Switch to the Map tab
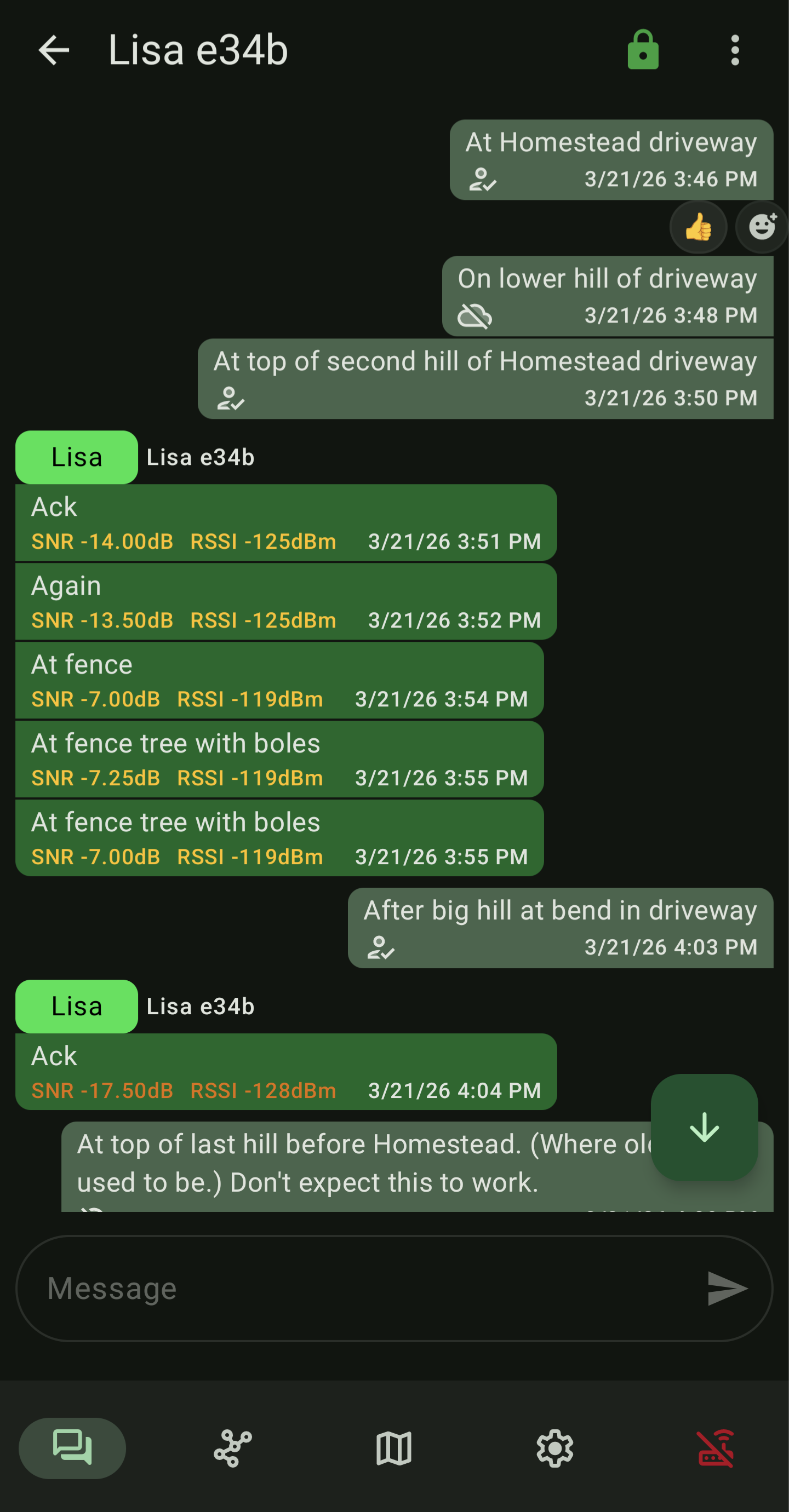 point(394,1448)
